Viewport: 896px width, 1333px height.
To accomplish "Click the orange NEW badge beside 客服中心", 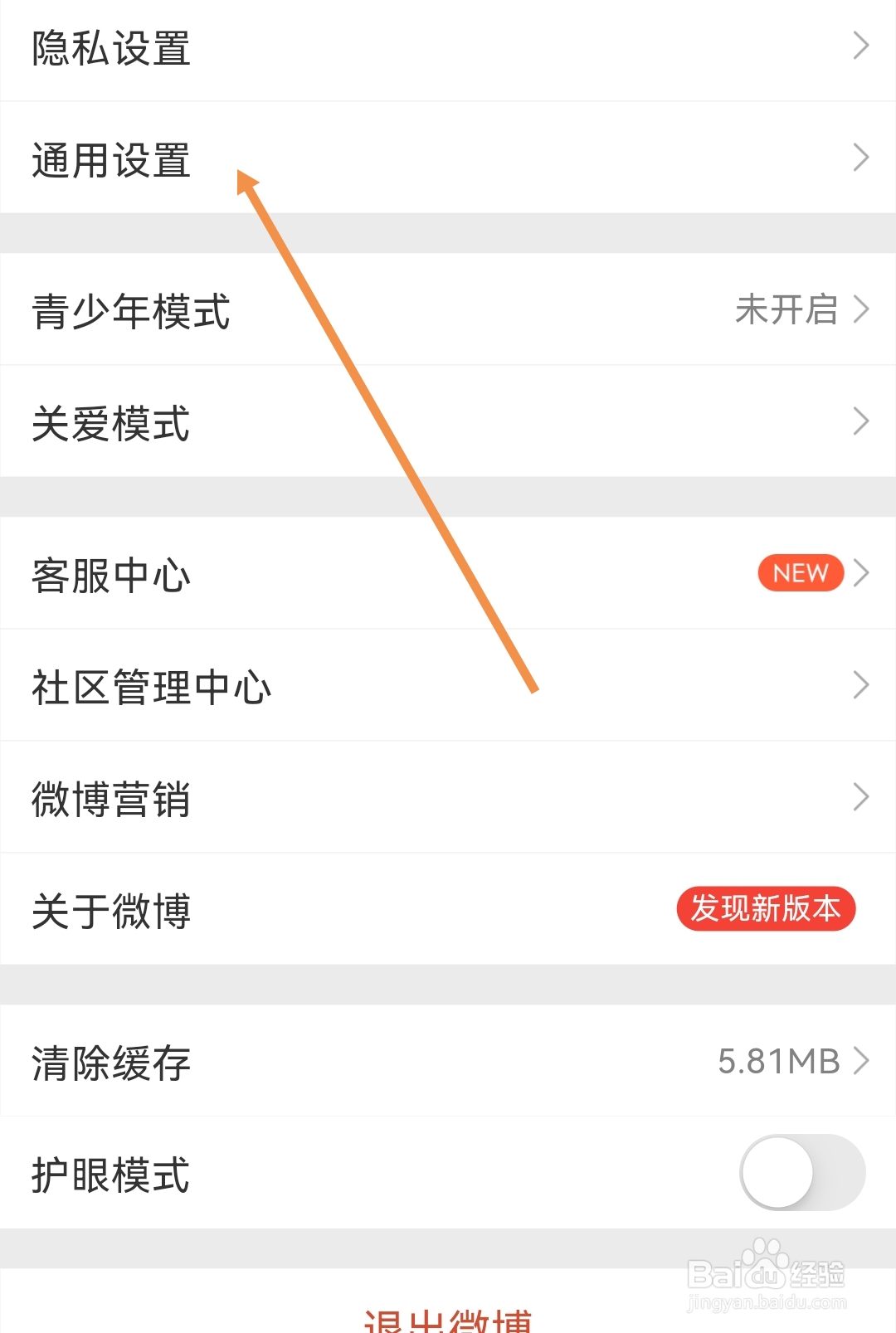I will tap(799, 572).
